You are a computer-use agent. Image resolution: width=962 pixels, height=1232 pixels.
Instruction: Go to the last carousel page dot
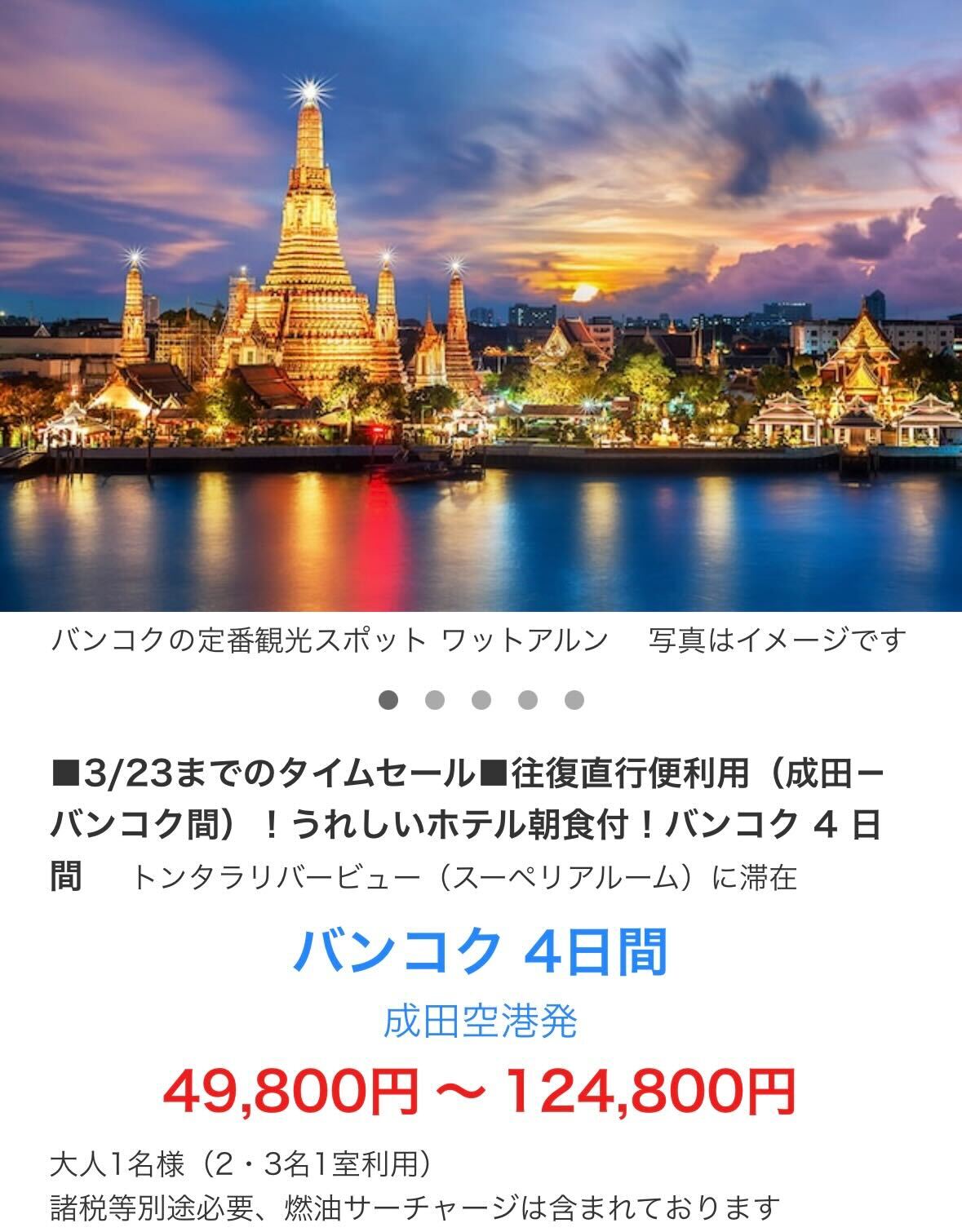[x=574, y=700]
